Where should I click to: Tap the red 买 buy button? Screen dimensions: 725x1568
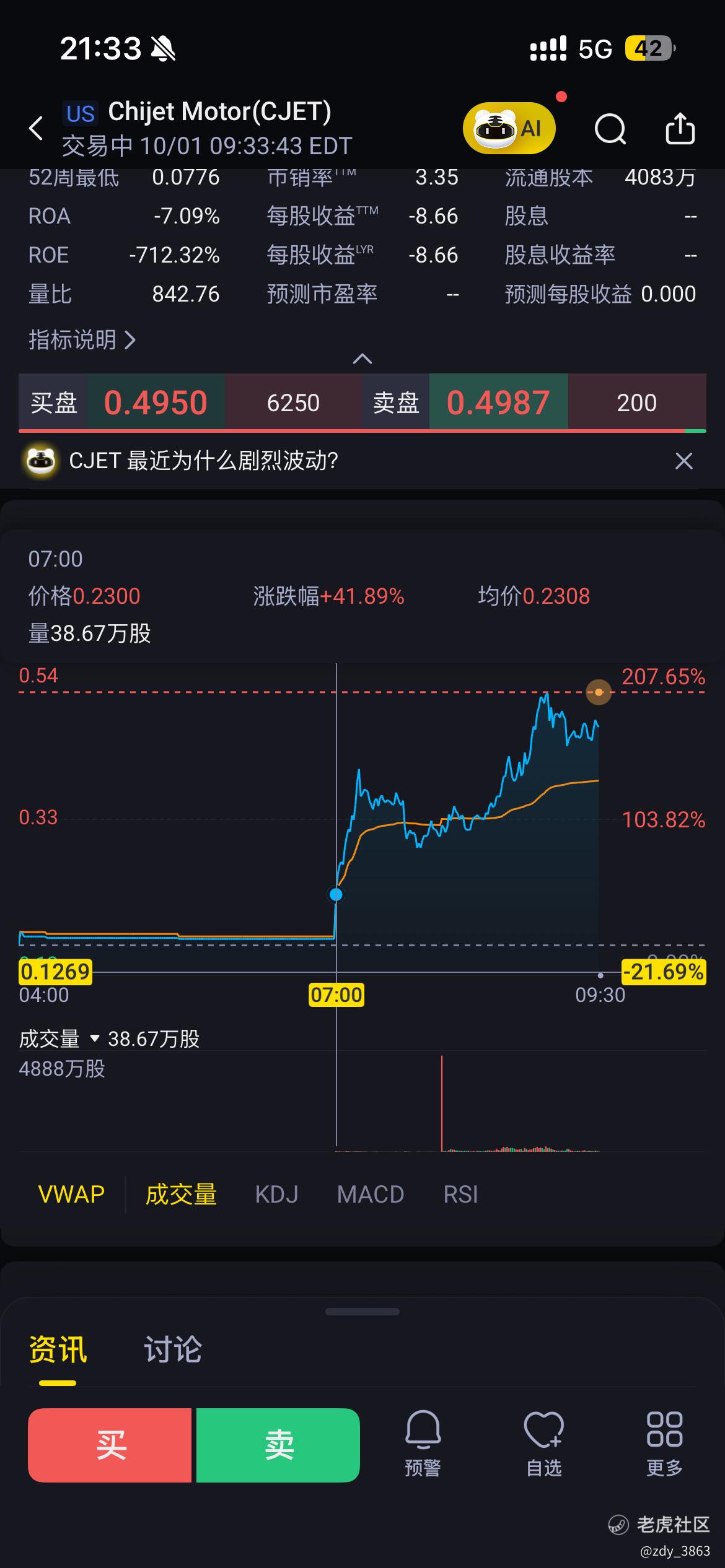tap(110, 1445)
